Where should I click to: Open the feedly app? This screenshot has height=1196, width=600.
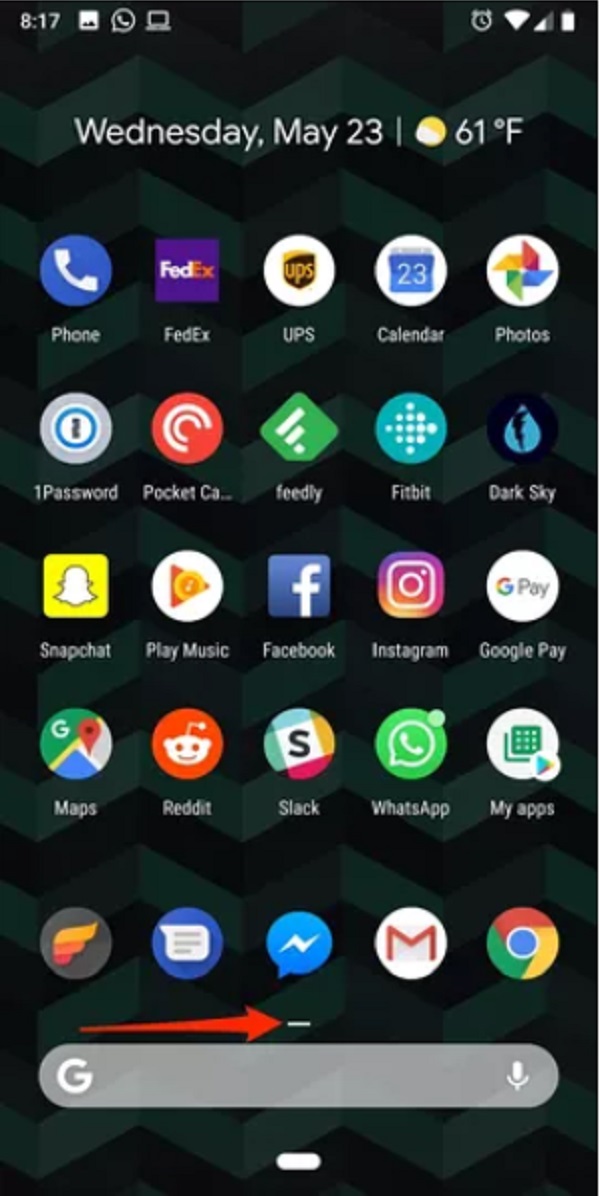(299, 429)
